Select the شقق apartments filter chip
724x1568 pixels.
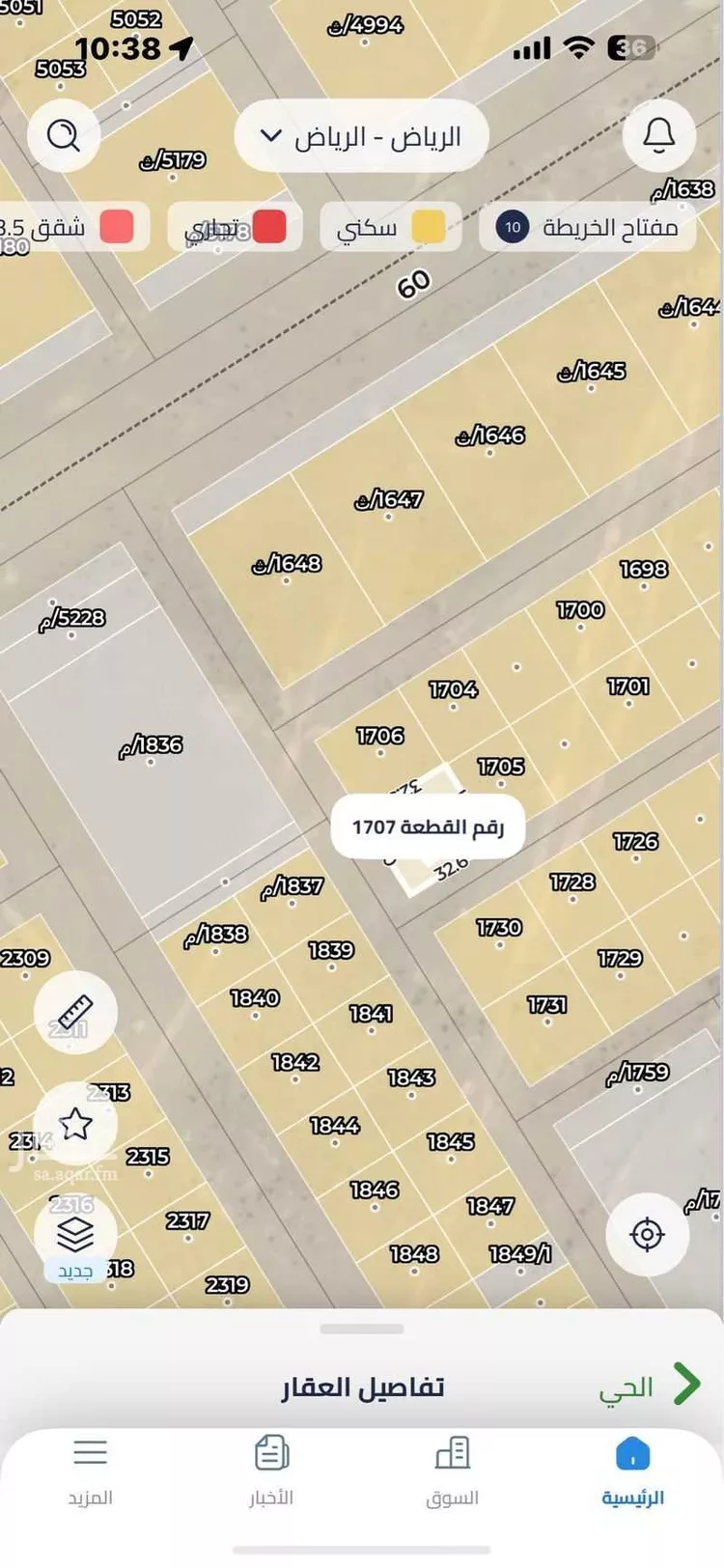click(68, 227)
